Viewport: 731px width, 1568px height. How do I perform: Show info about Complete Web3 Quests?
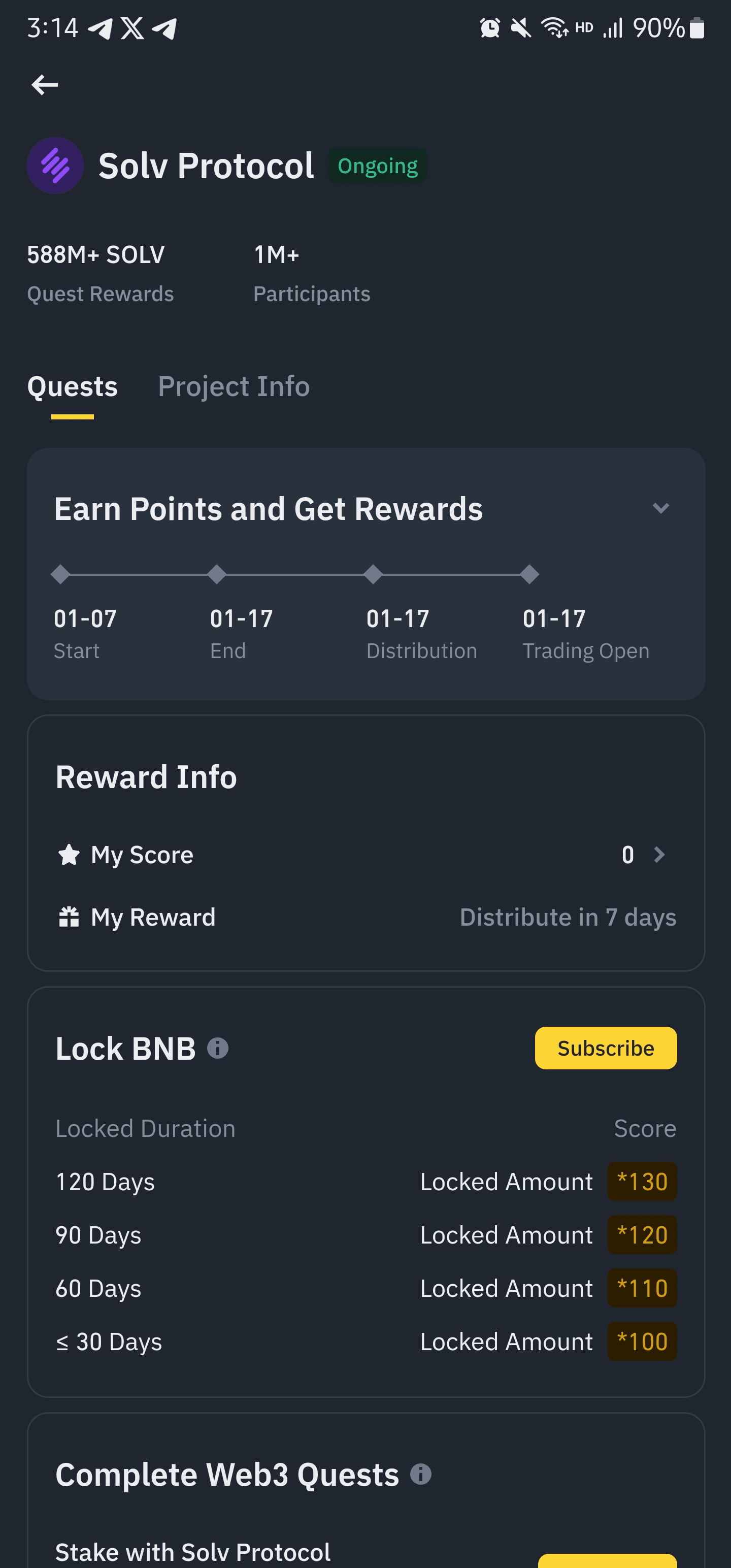tap(421, 1474)
